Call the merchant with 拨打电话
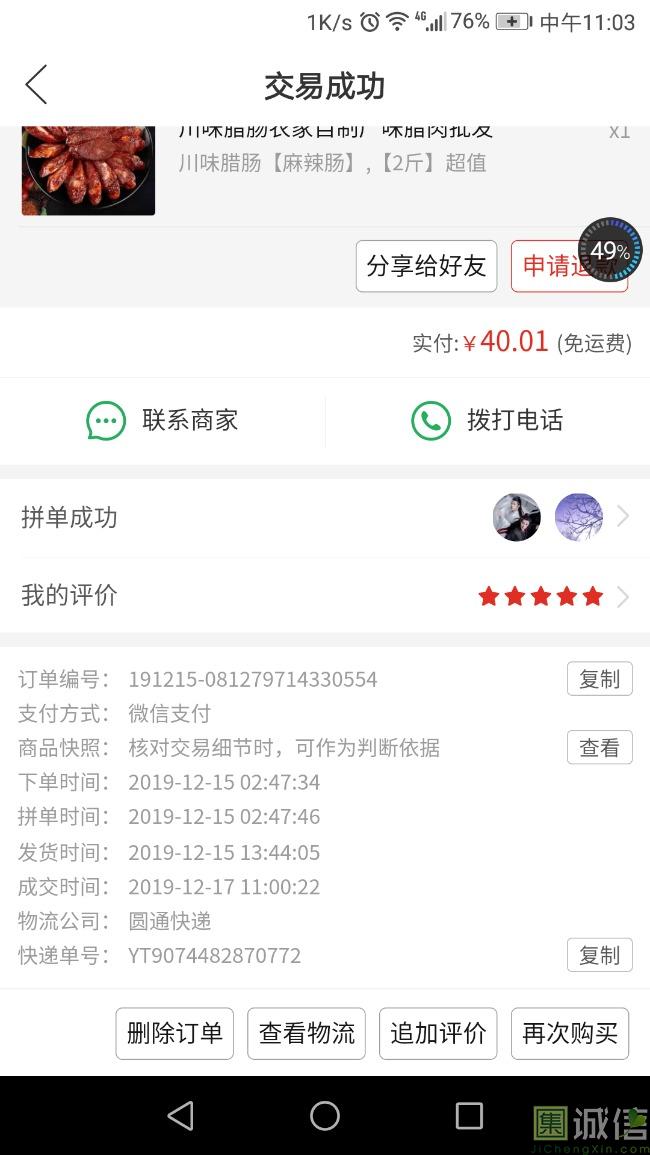650x1155 pixels. [x=488, y=421]
